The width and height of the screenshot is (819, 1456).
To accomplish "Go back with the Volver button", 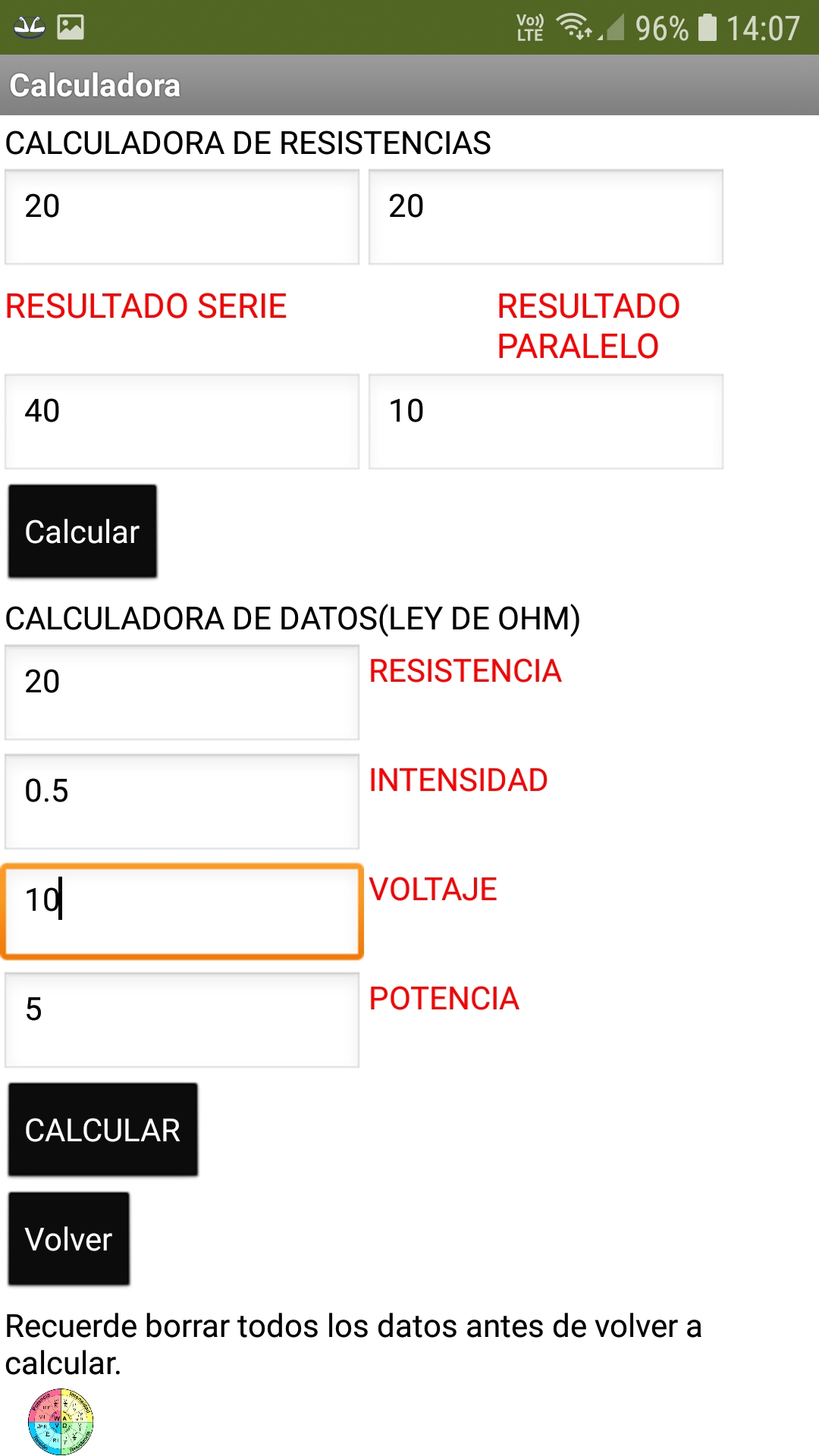I will pyautogui.click(x=69, y=1239).
